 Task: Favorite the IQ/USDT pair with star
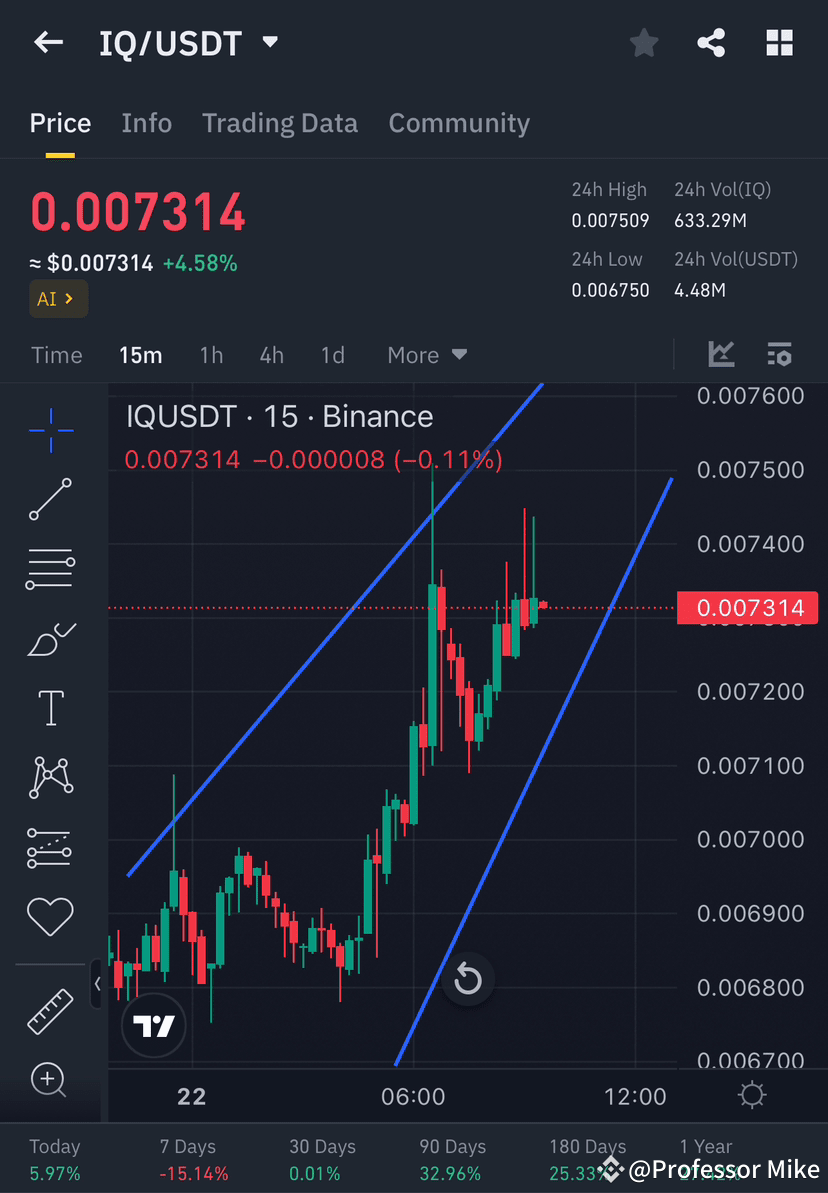[643, 42]
